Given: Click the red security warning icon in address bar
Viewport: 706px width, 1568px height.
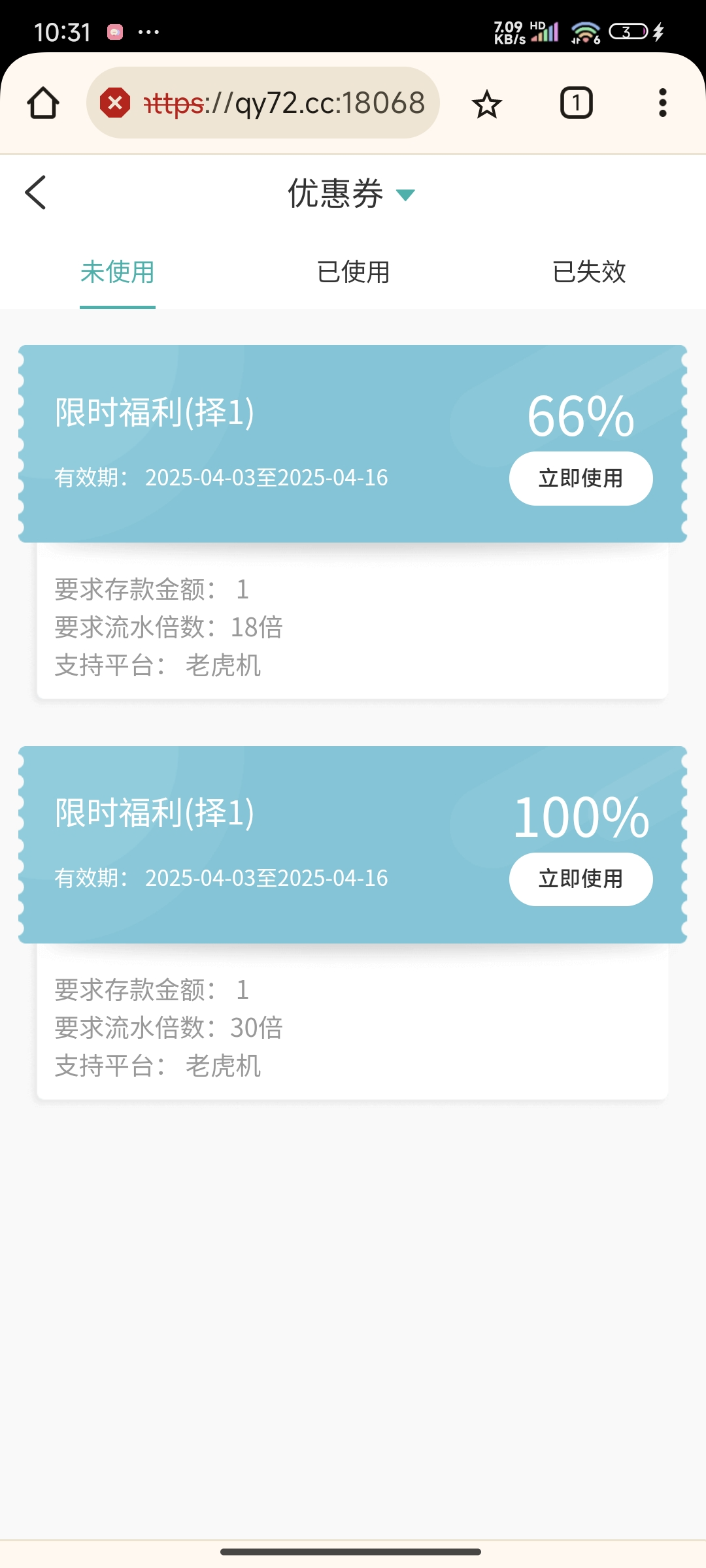Looking at the screenshot, I should pos(116,102).
